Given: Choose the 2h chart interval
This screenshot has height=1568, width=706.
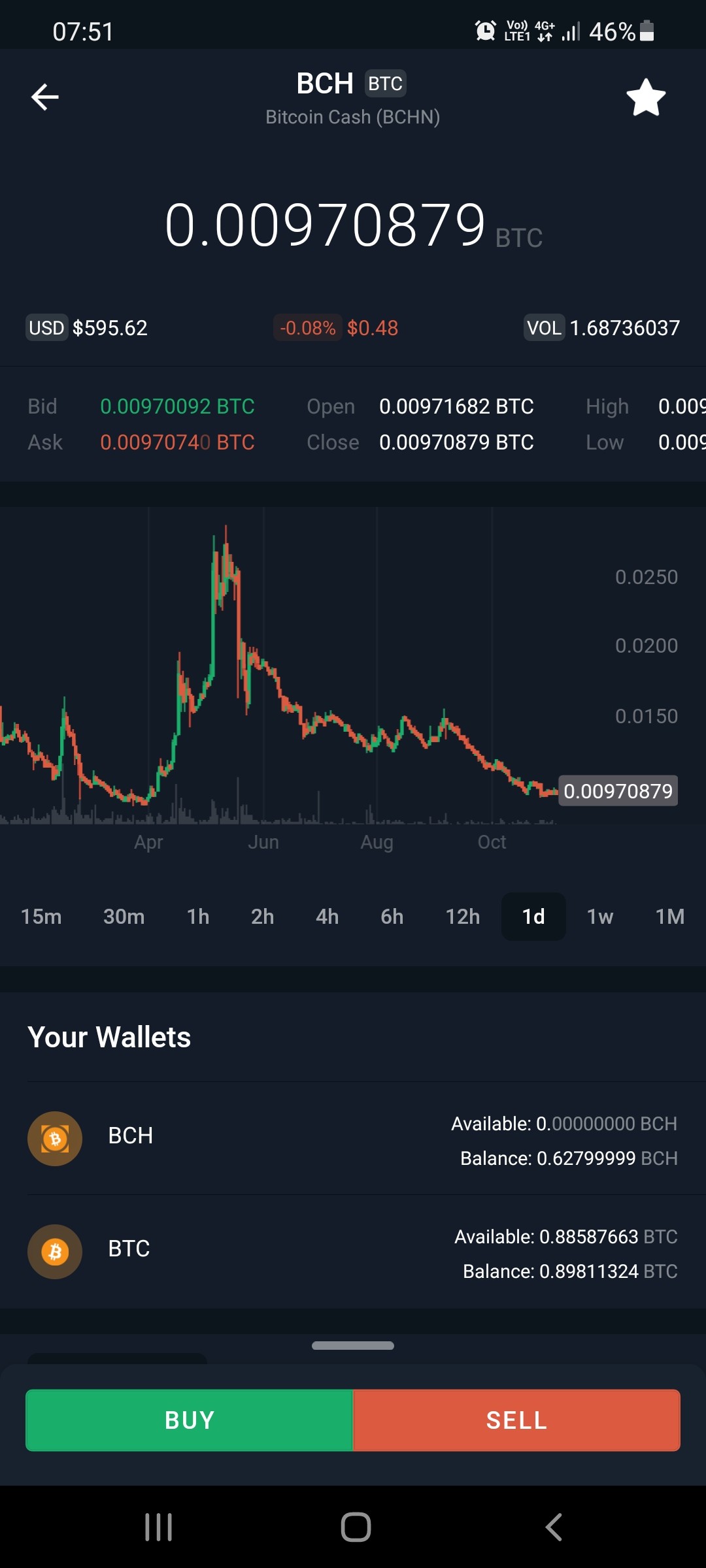Looking at the screenshot, I should click(x=263, y=917).
